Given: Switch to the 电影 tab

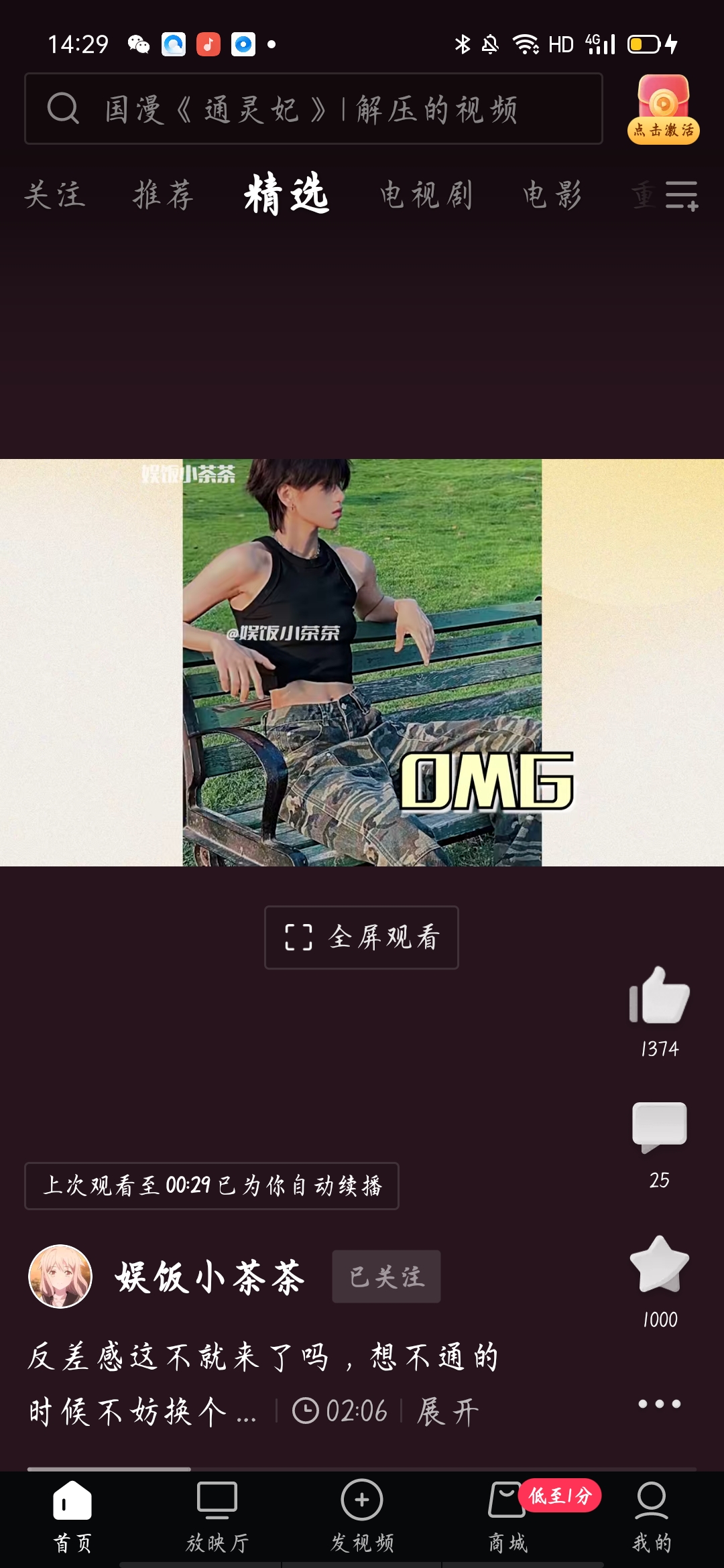Looking at the screenshot, I should point(552,195).
